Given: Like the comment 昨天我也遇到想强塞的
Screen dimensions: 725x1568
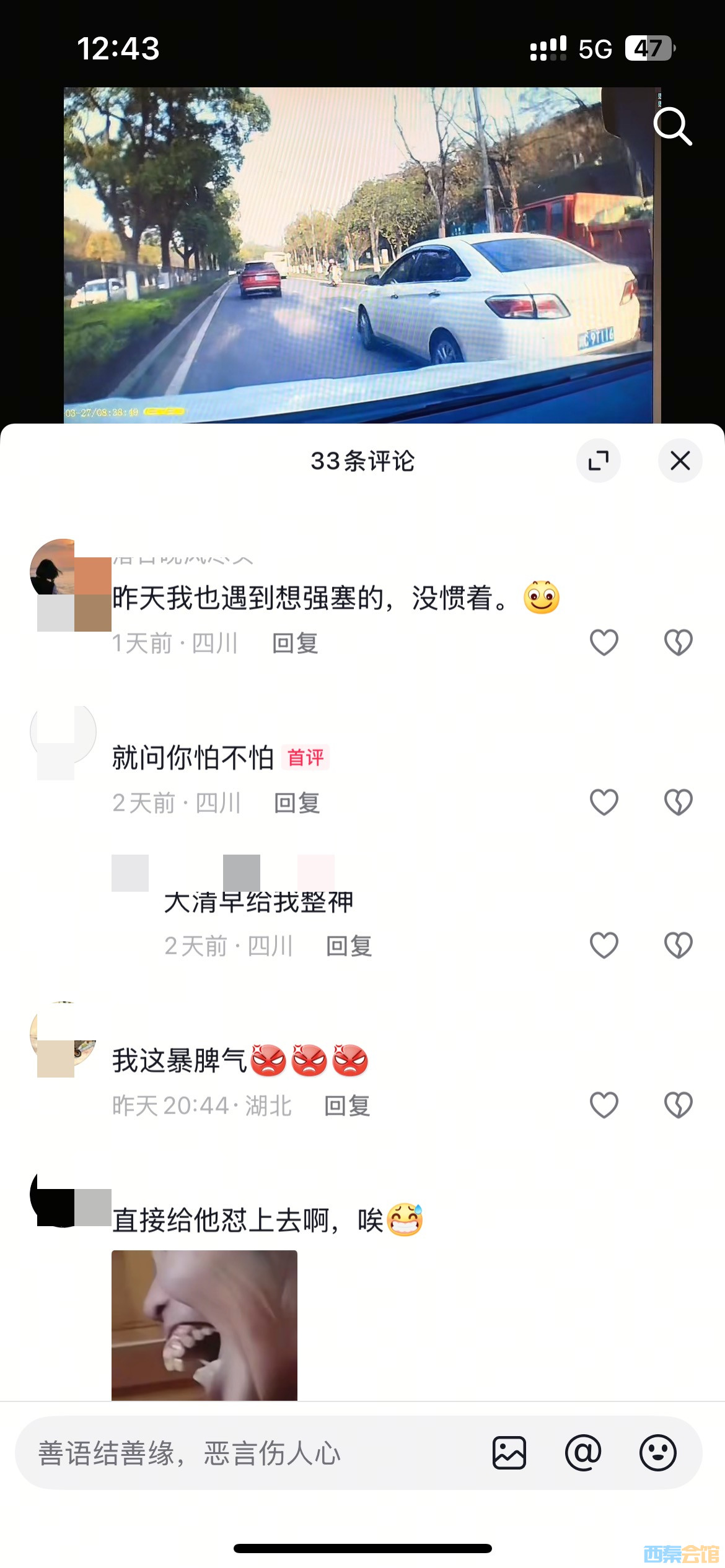Looking at the screenshot, I should click(x=604, y=642).
